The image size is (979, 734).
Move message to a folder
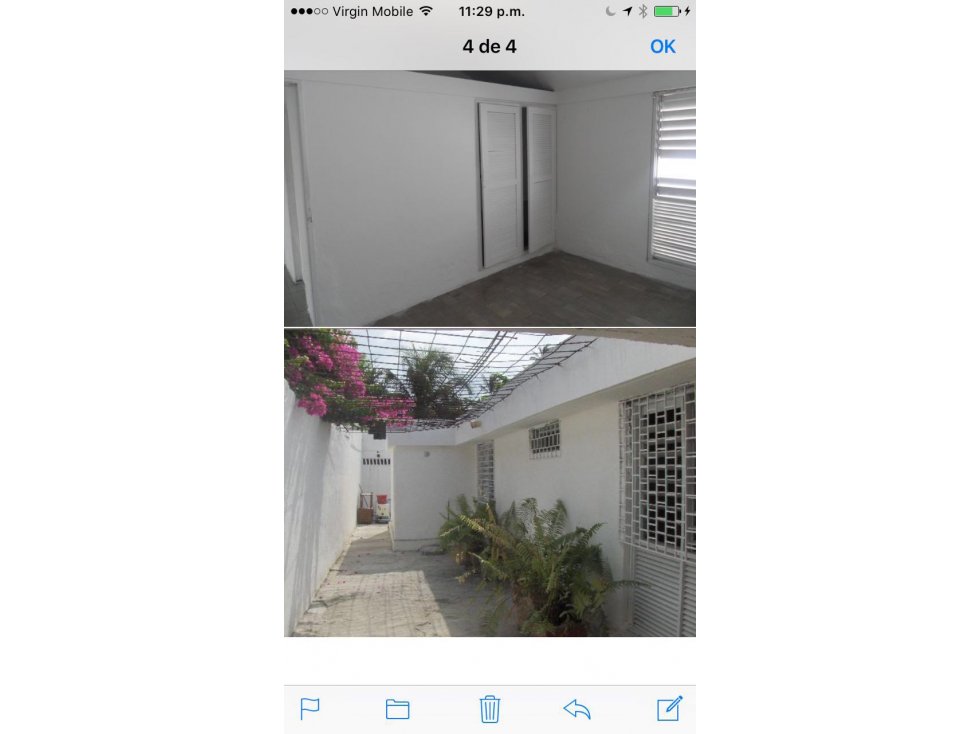pyautogui.click(x=397, y=709)
